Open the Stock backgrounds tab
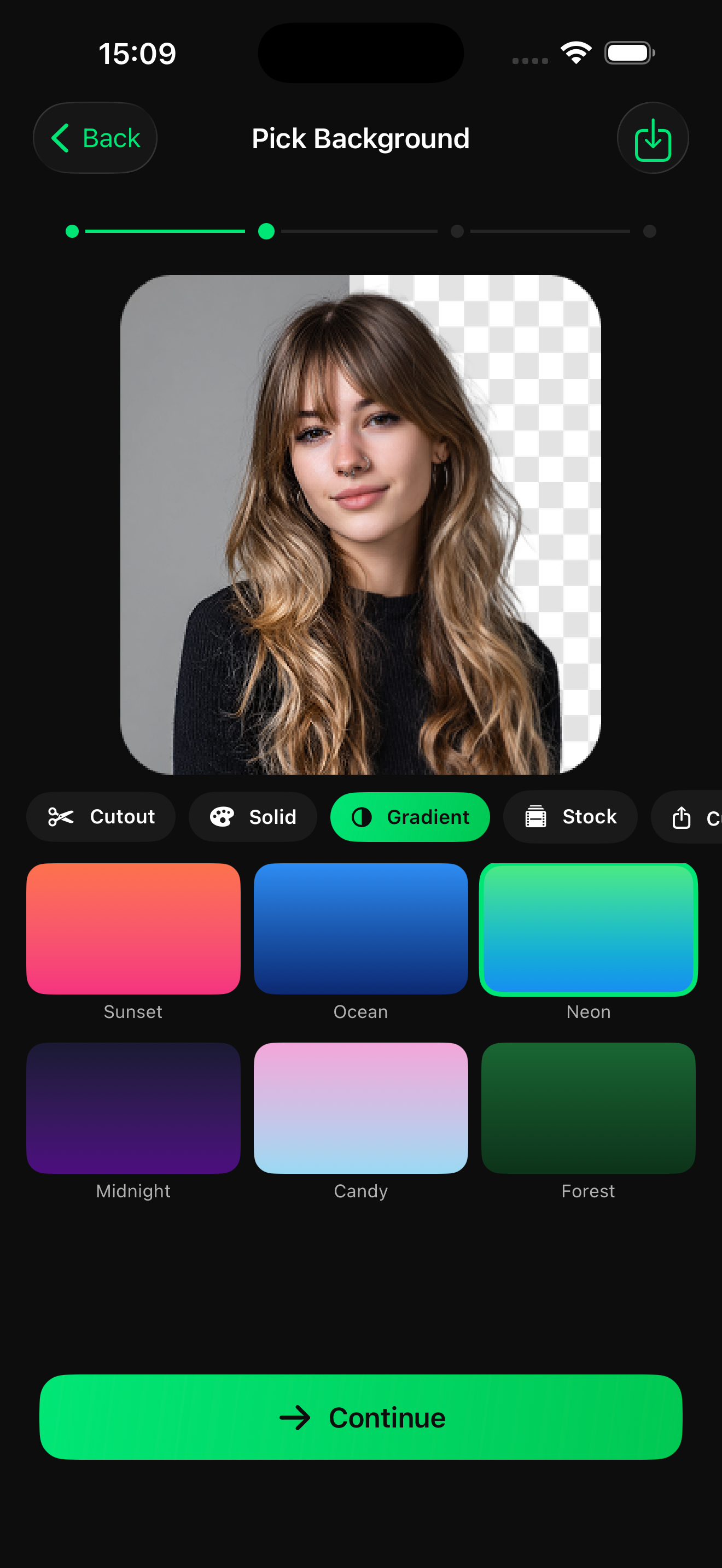 [x=570, y=817]
